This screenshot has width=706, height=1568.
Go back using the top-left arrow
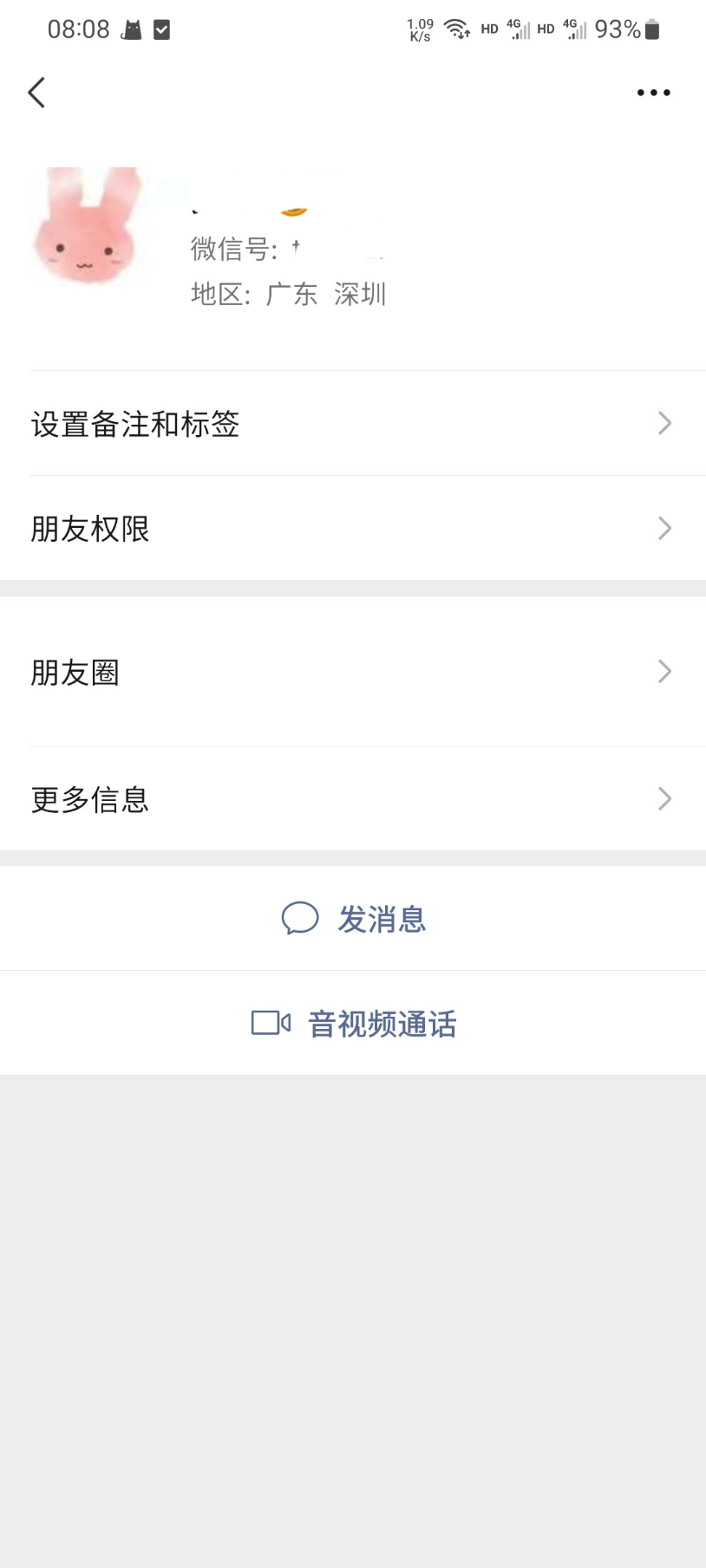pyautogui.click(x=36, y=92)
